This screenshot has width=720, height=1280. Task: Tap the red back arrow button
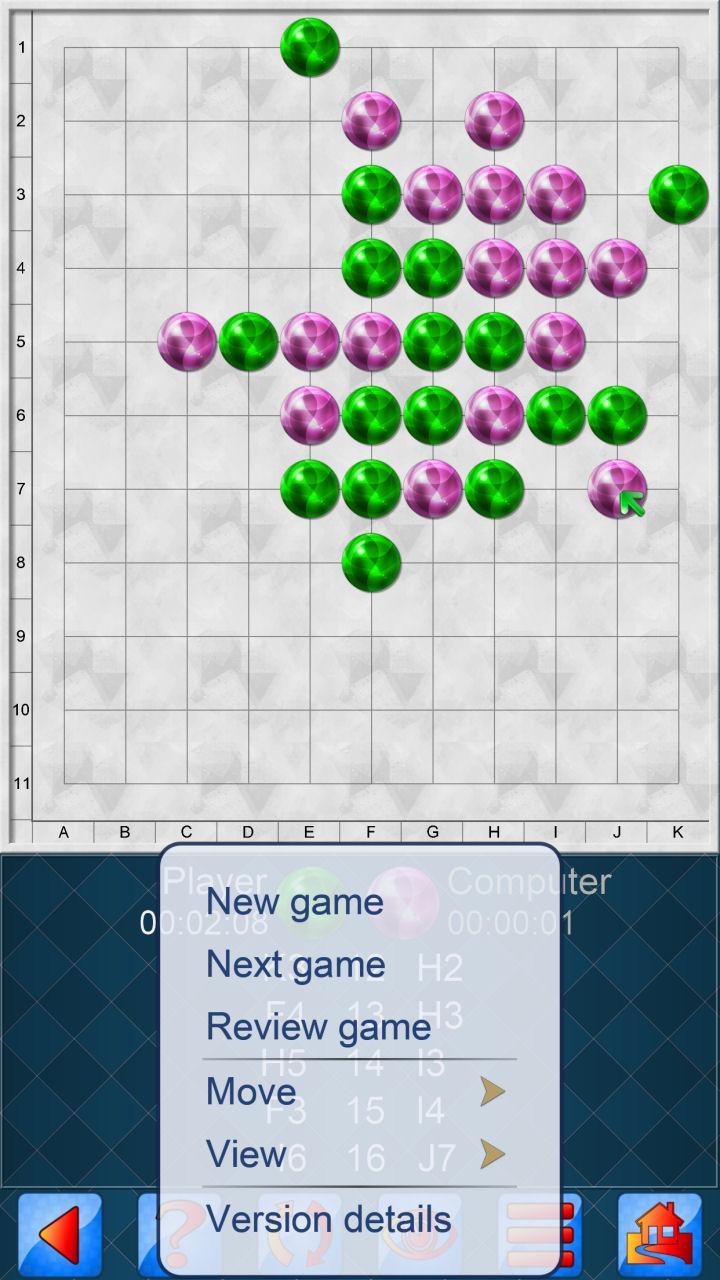click(60, 1236)
